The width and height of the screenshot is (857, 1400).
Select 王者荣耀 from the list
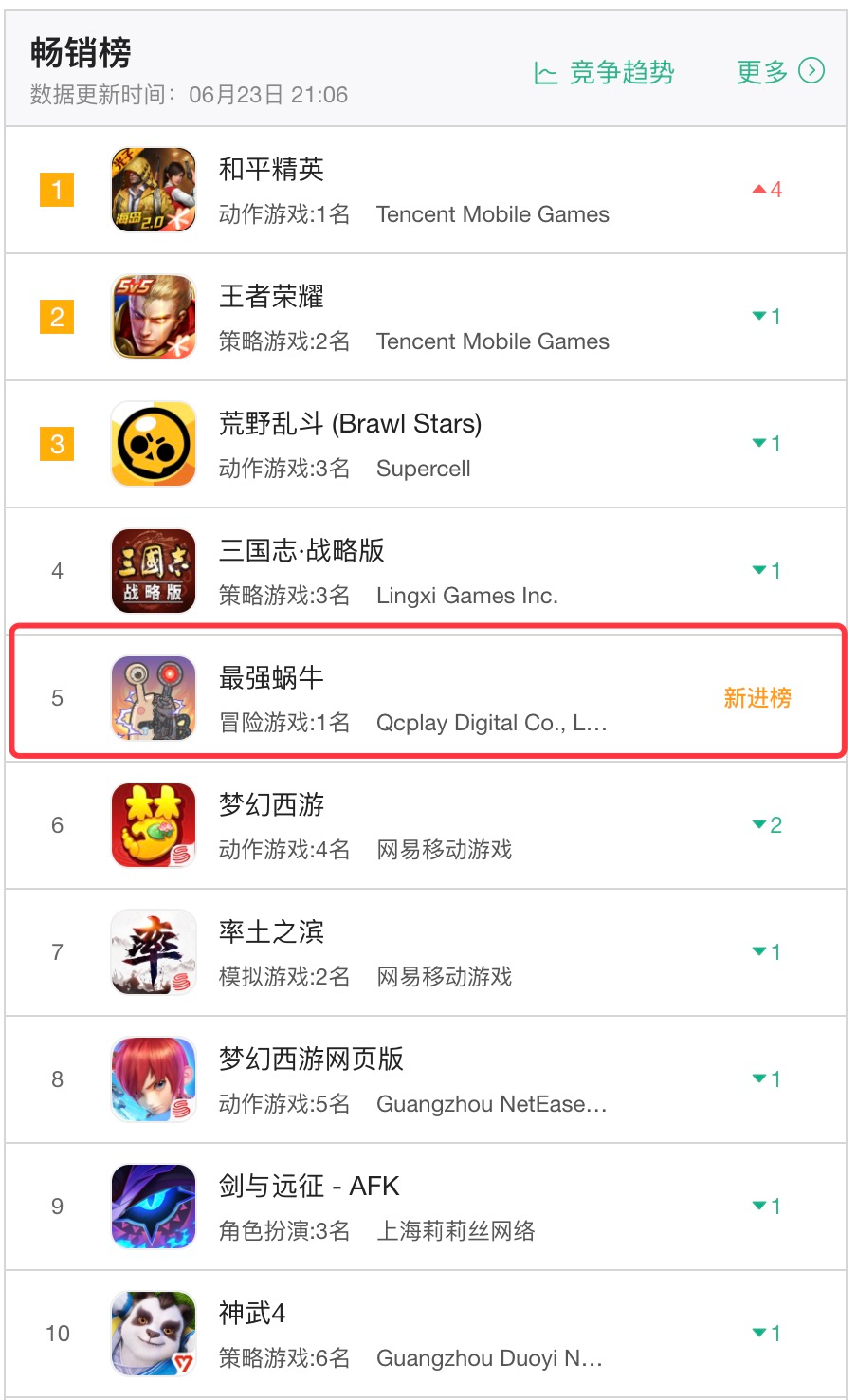point(426,317)
